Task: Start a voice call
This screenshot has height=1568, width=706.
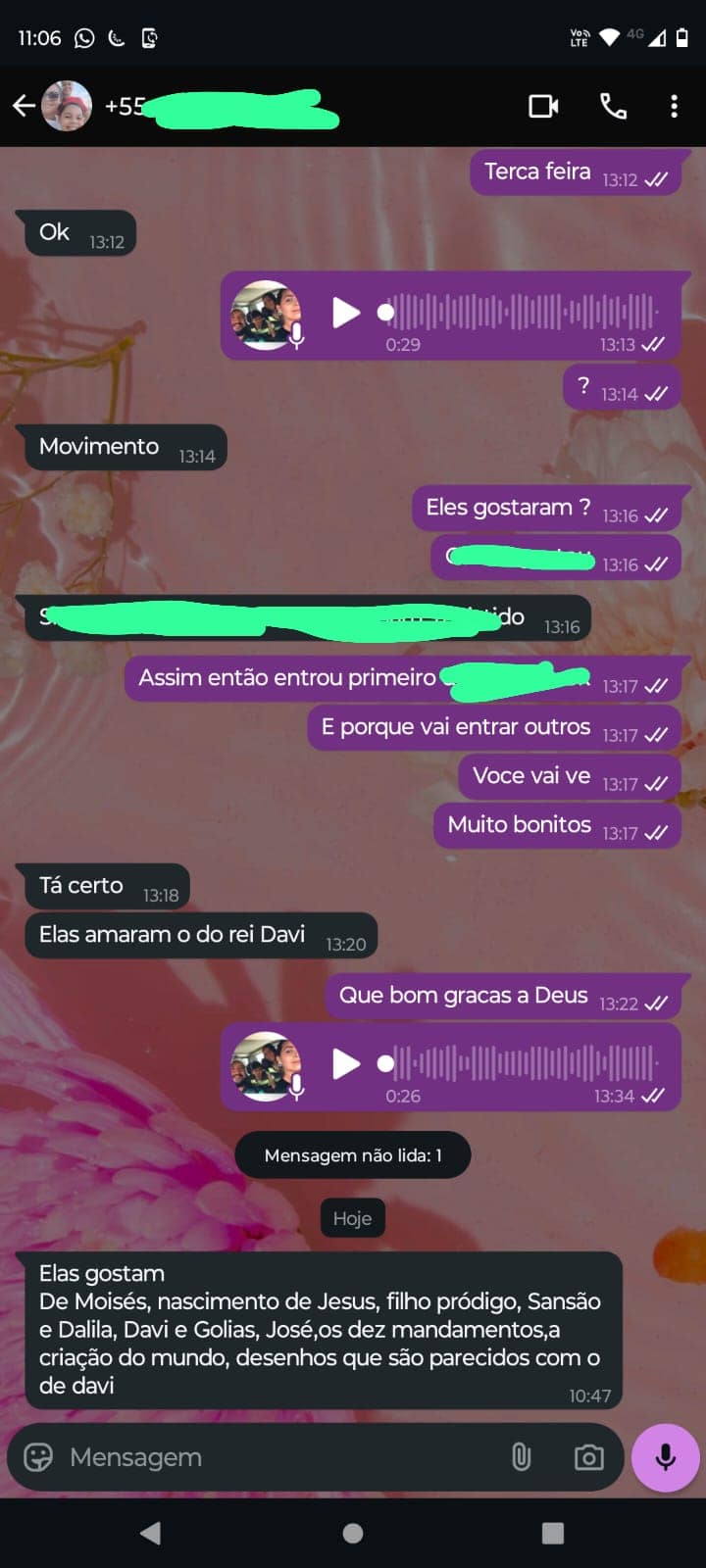Action: (x=613, y=106)
